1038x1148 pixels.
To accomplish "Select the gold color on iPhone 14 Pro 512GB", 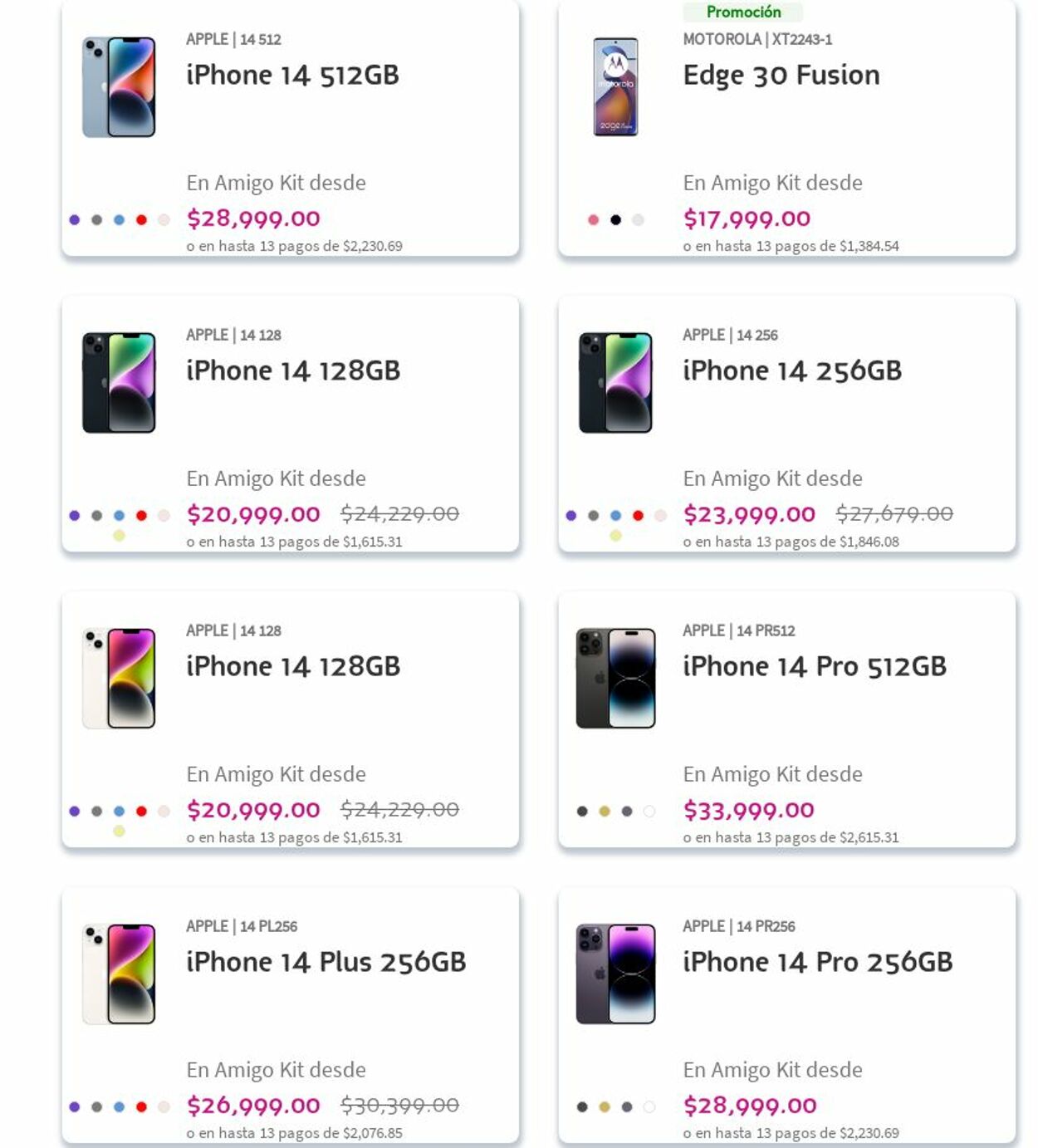I will point(605,812).
